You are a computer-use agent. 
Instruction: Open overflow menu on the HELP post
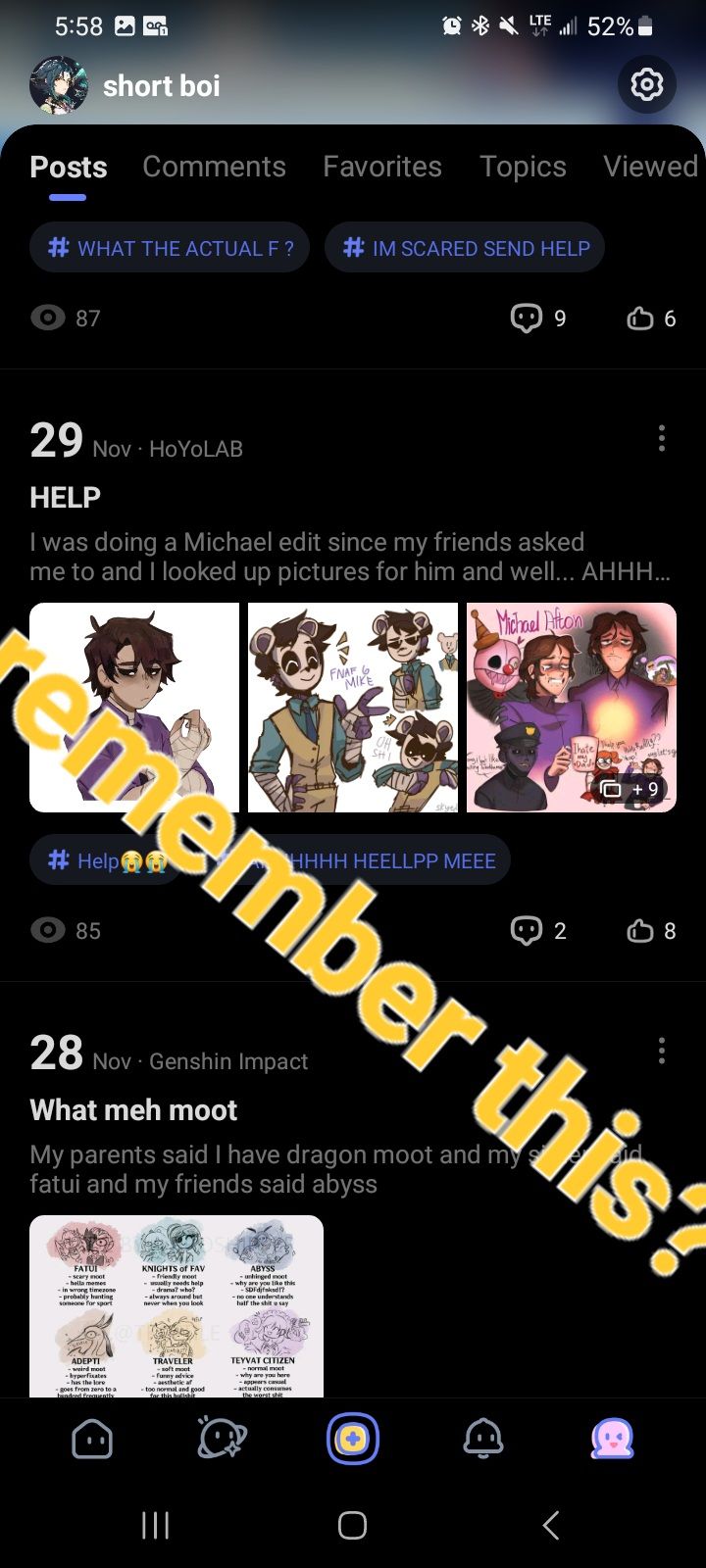coord(662,438)
